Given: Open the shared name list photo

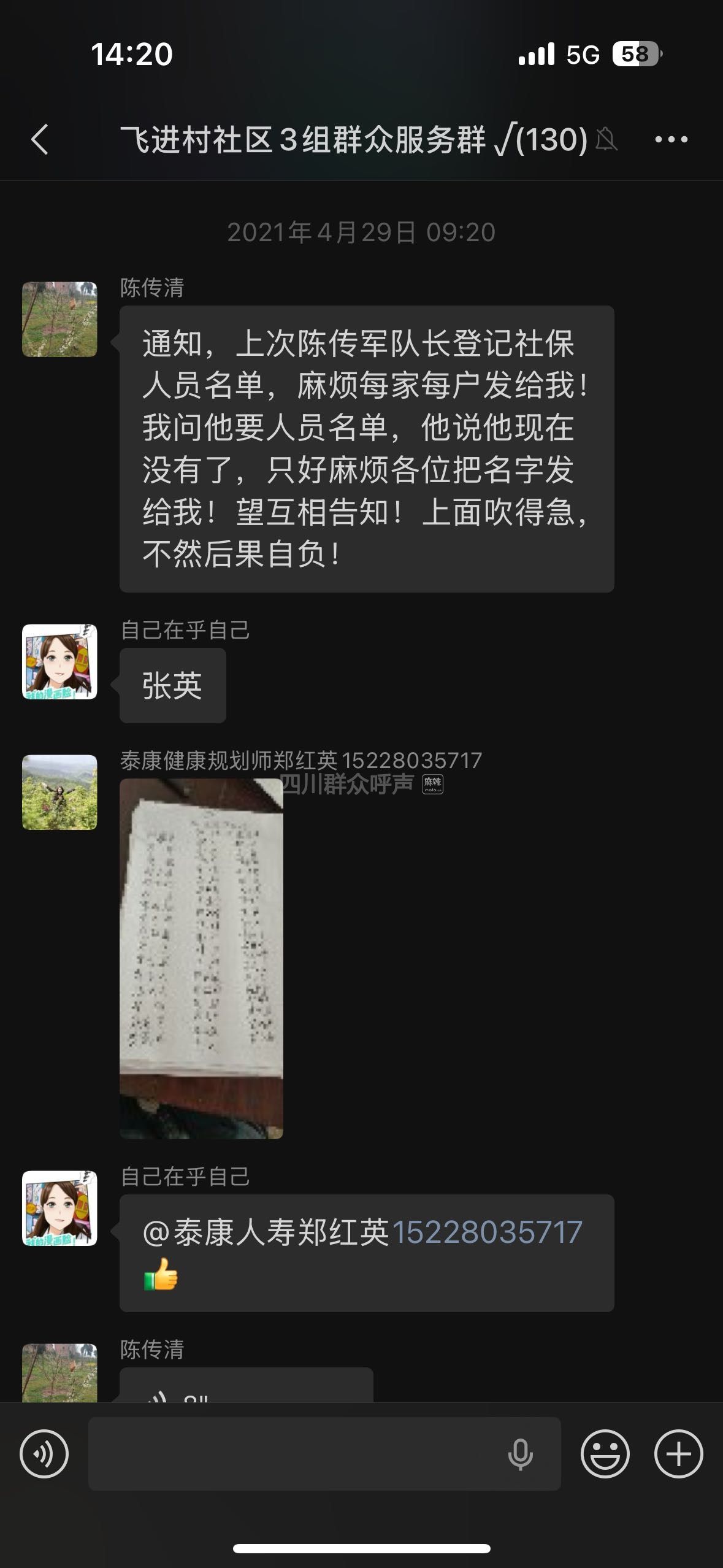Looking at the screenshot, I should point(201,958).
